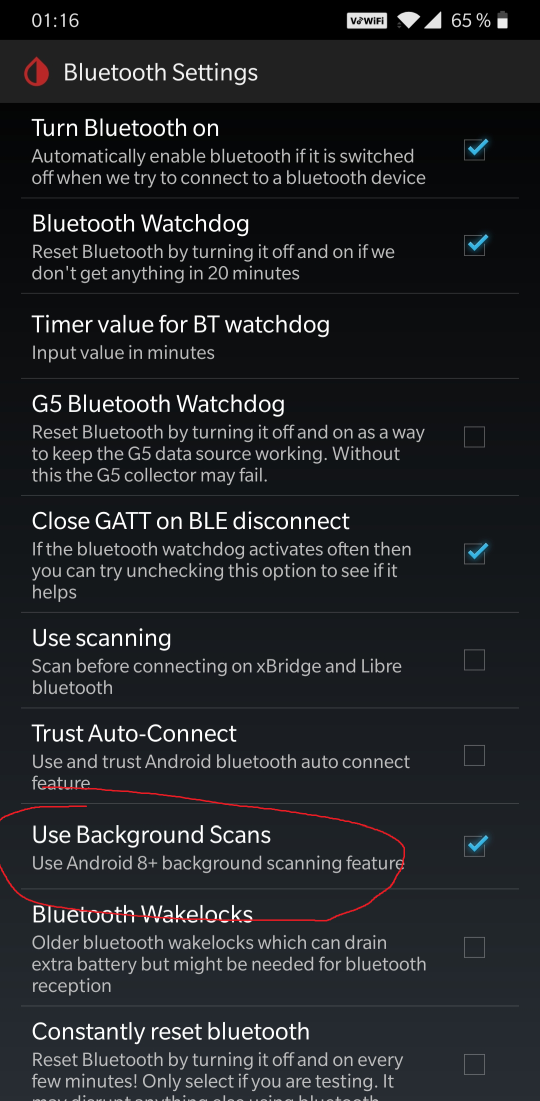
Task: Enable G5 Bluetooth Watchdog checkbox
Action: [x=475, y=437]
